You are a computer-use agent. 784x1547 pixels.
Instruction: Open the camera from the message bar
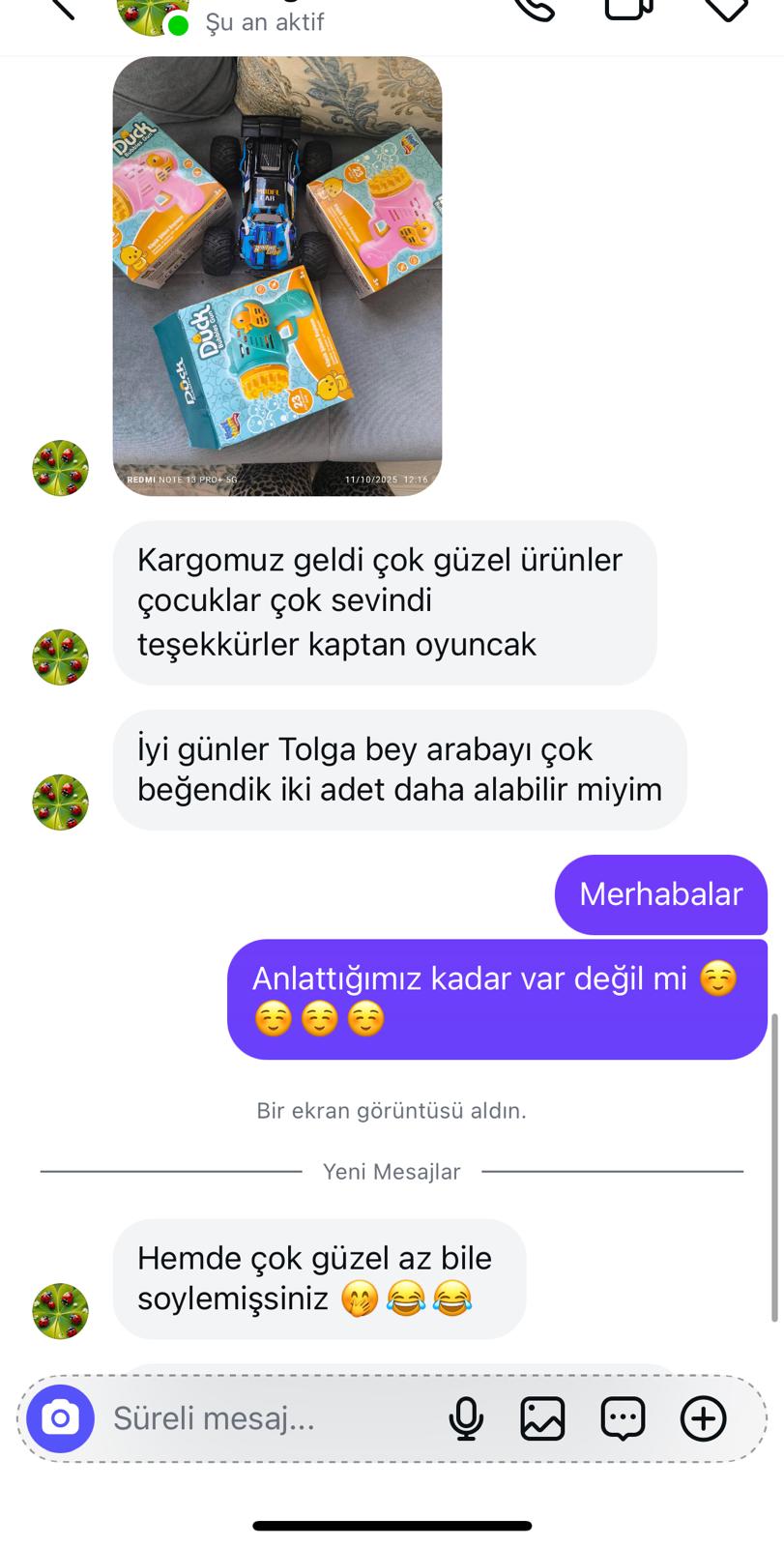point(60,1418)
